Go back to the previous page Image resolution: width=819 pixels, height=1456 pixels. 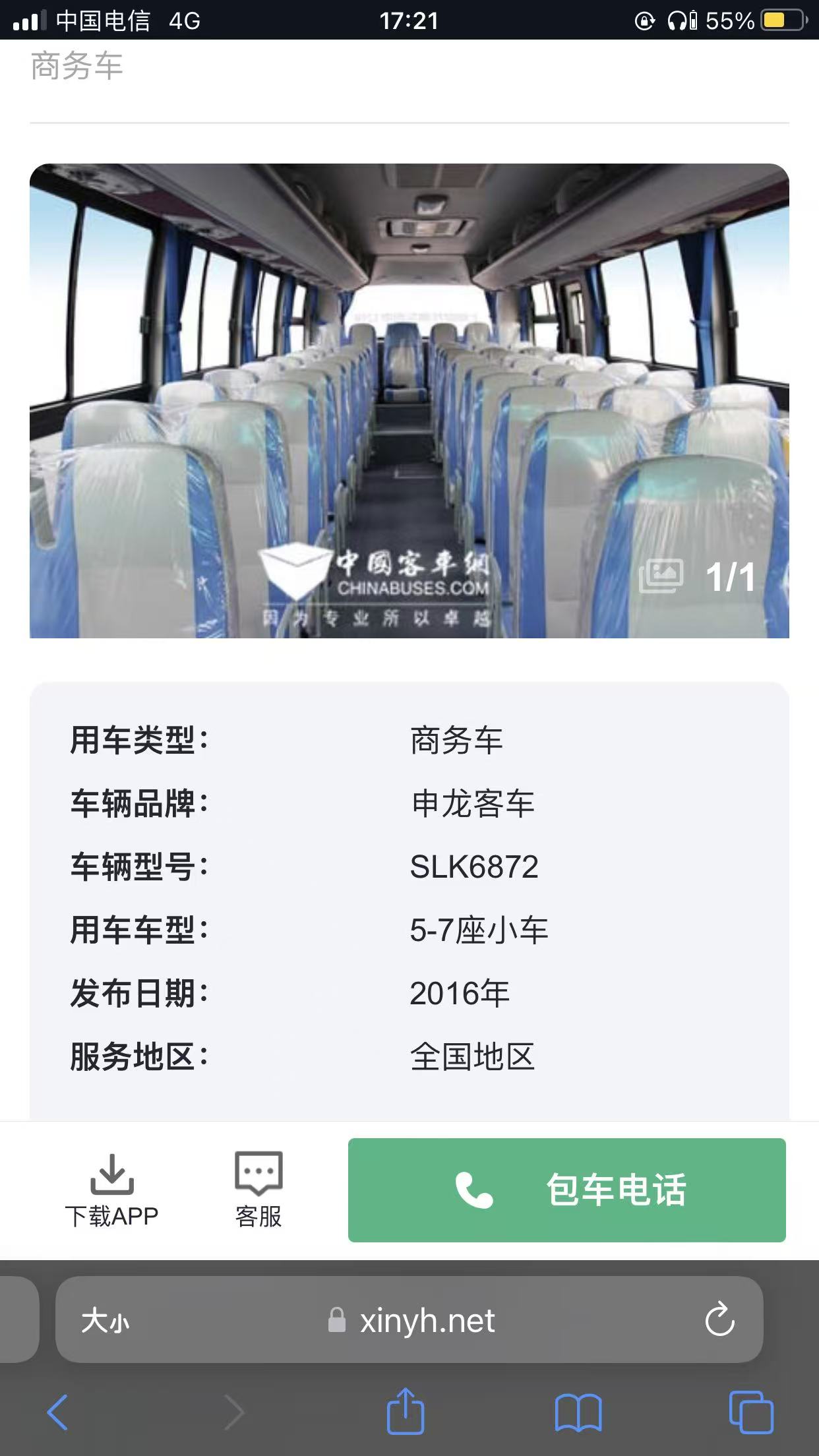(x=58, y=1412)
